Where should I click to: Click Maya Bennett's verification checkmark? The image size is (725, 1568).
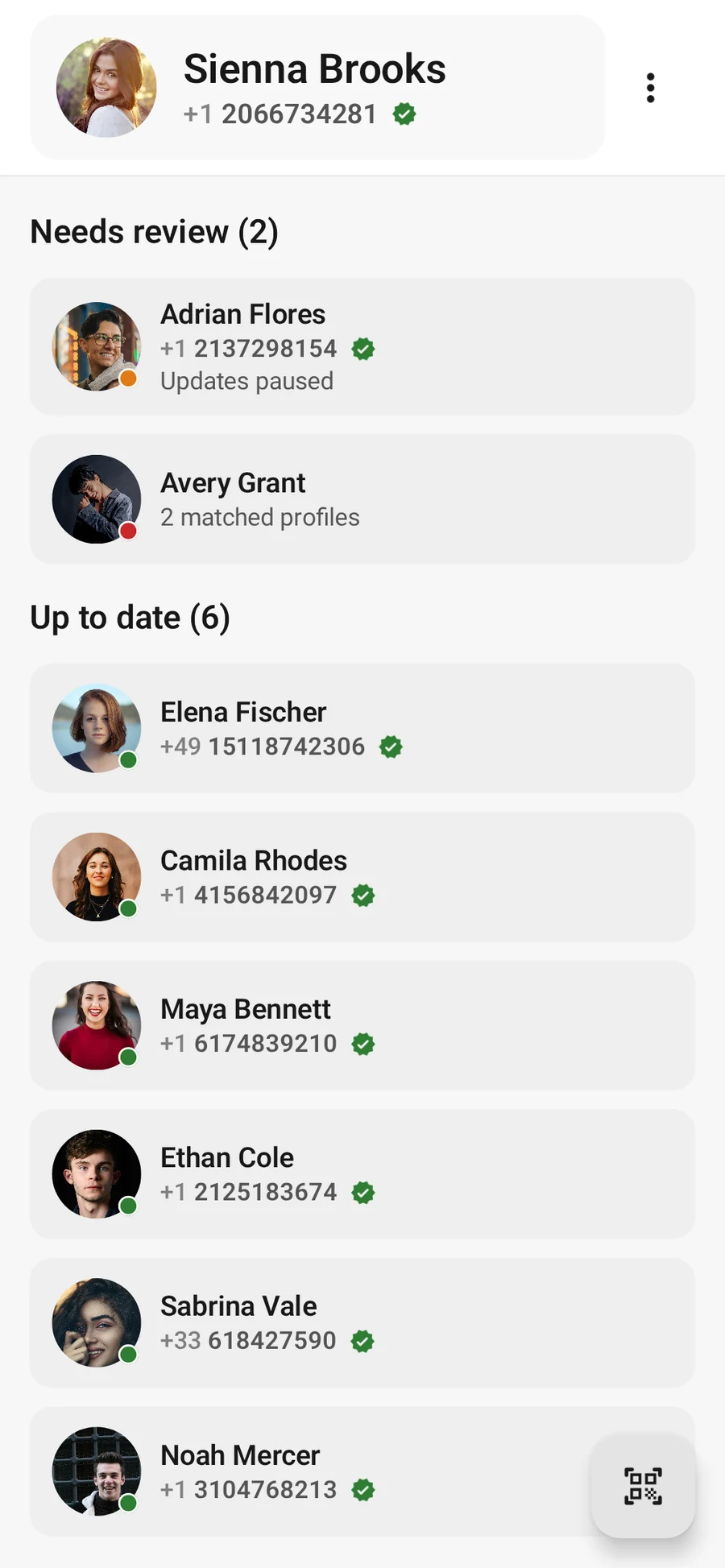(363, 1044)
